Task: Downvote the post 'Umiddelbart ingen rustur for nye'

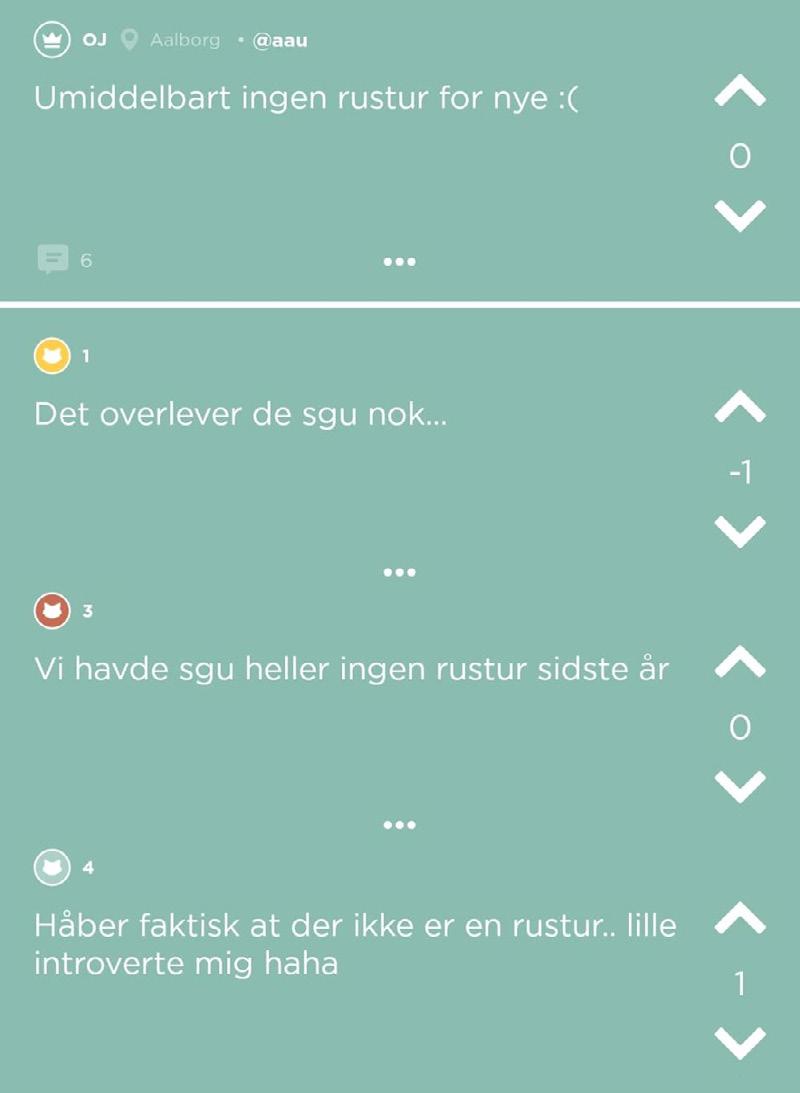Action: click(740, 215)
